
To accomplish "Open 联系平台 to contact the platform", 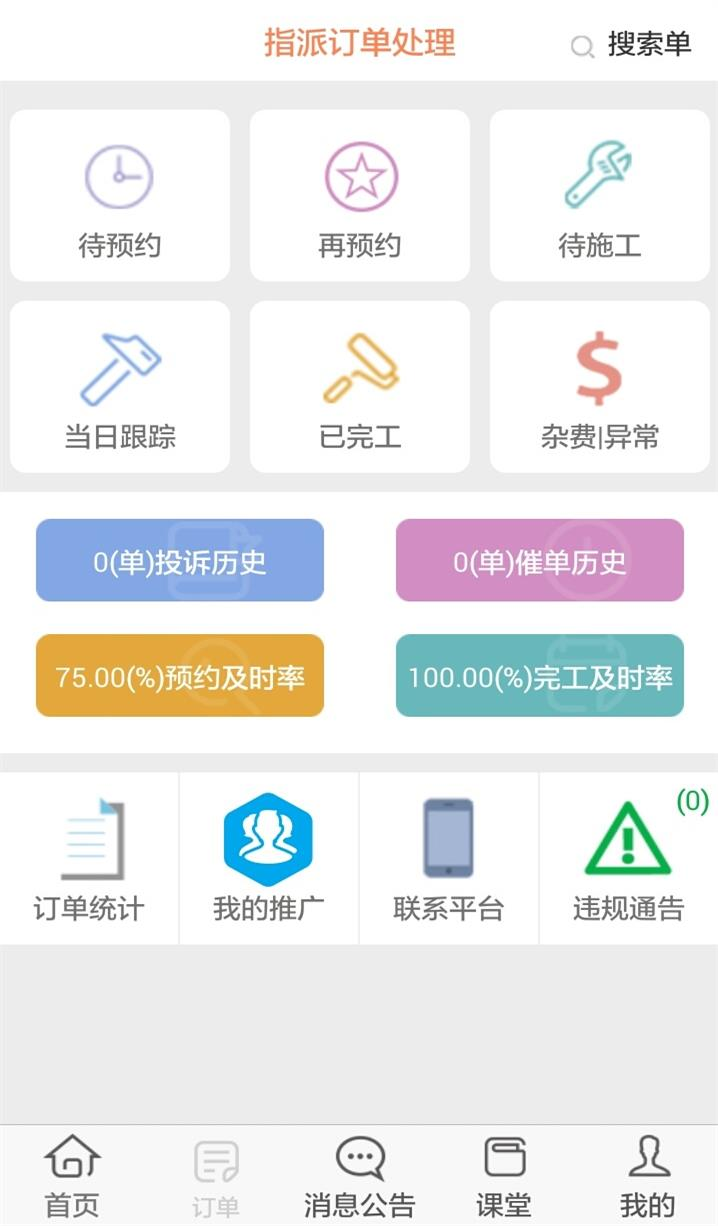I will (449, 859).
